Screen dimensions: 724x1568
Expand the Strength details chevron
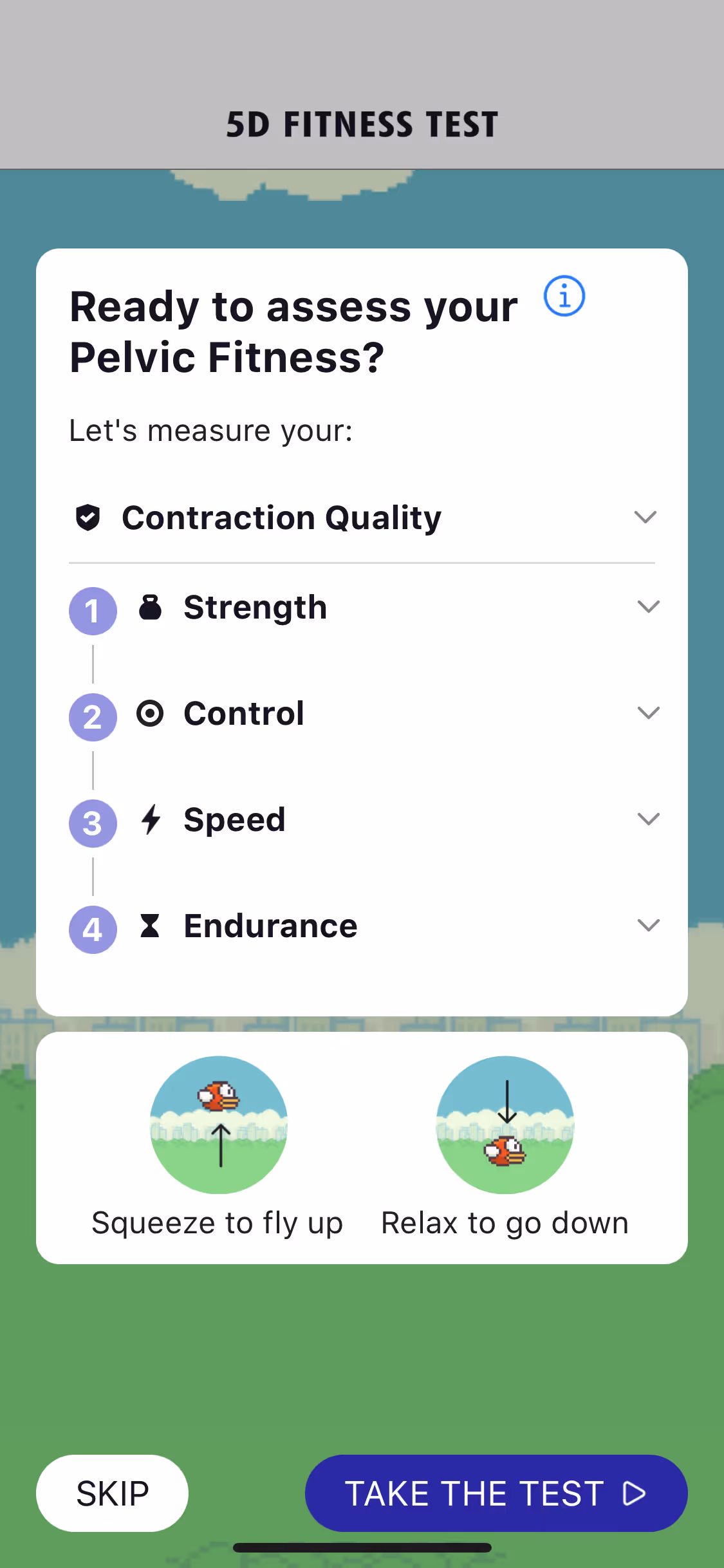pyautogui.click(x=649, y=606)
